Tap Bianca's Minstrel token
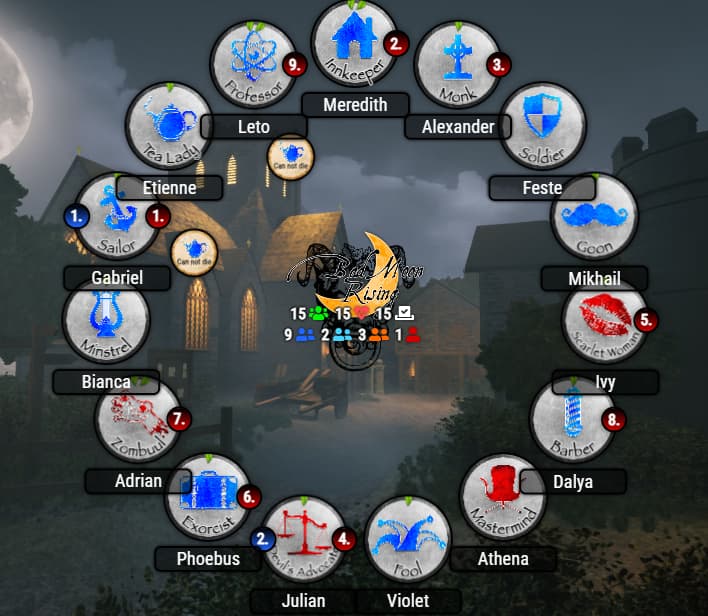This screenshot has height=616, width=708. pyautogui.click(x=106, y=320)
